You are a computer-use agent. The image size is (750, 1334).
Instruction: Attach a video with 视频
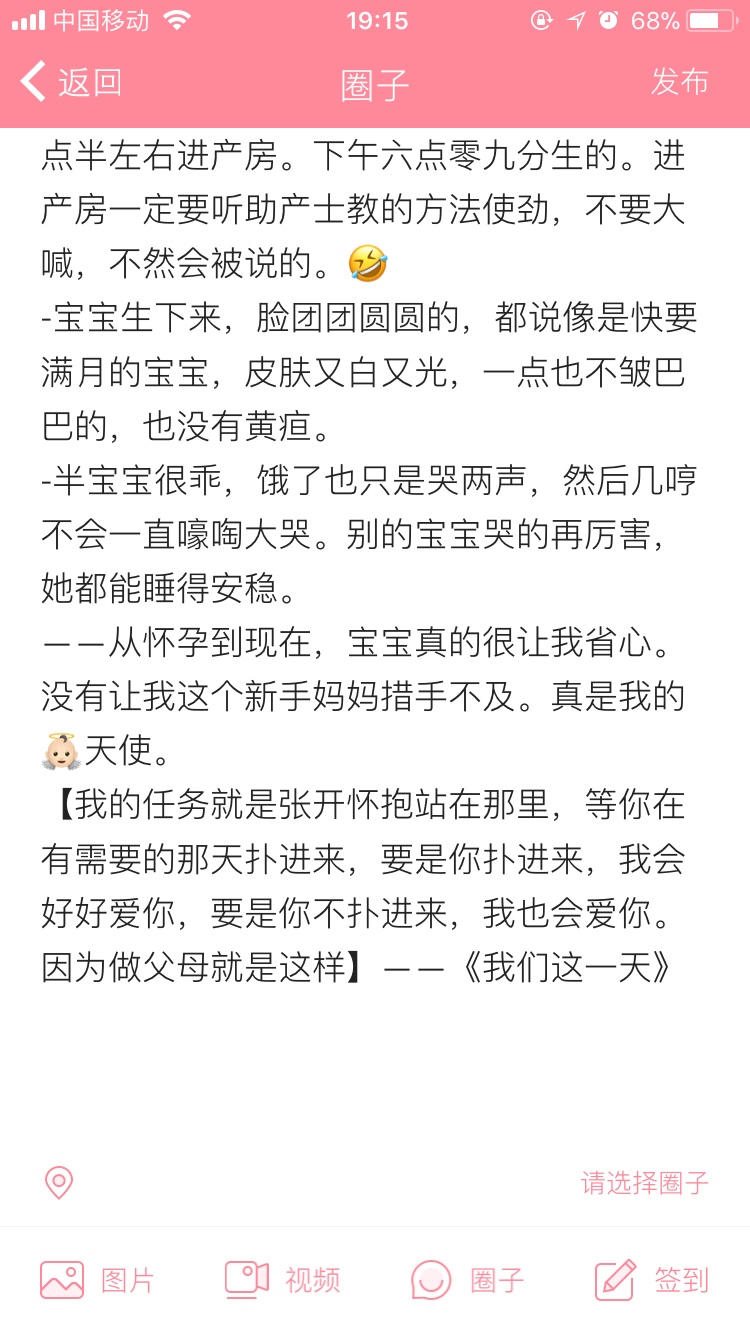282,1279
